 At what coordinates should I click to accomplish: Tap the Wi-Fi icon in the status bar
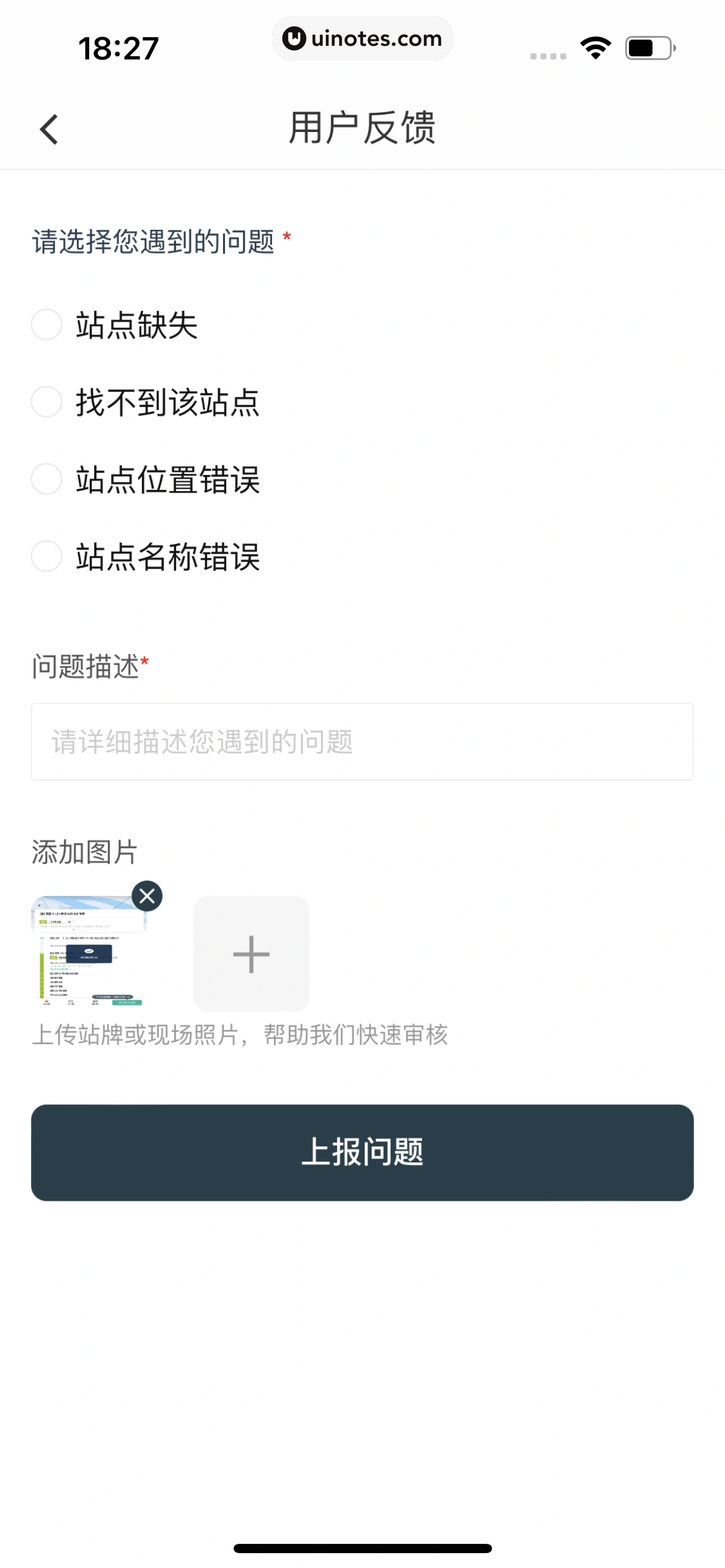pos(596,48)
